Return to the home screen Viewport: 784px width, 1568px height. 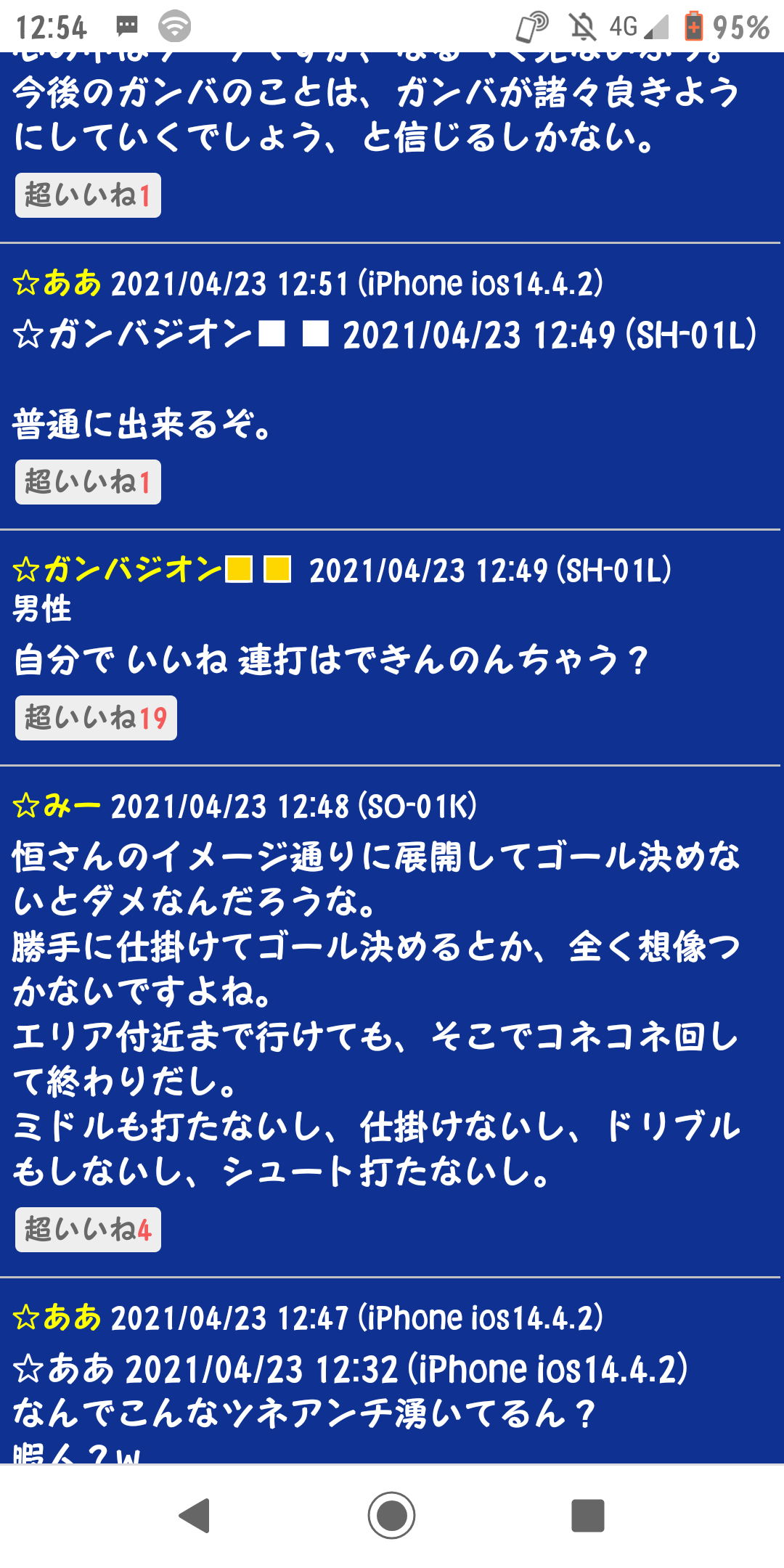[391, 1516]
